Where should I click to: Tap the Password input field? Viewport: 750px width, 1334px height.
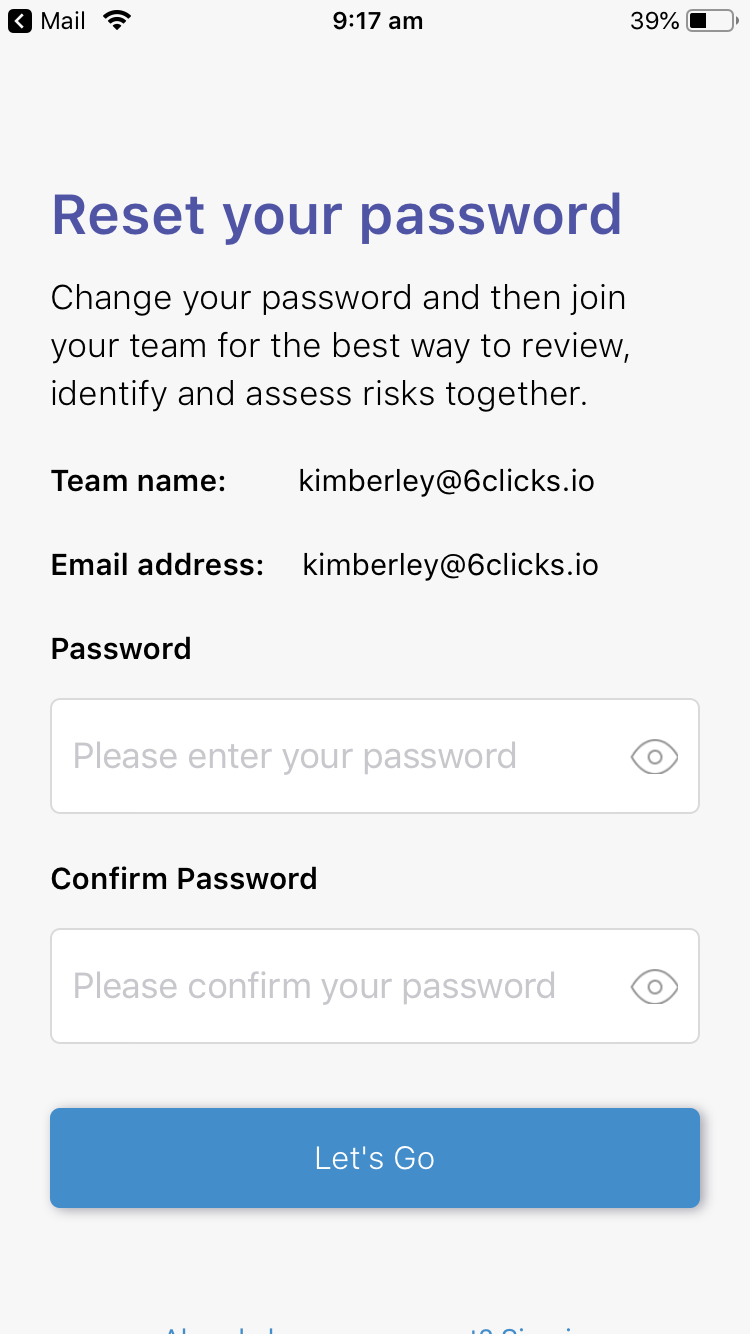(x=375, y=756)
